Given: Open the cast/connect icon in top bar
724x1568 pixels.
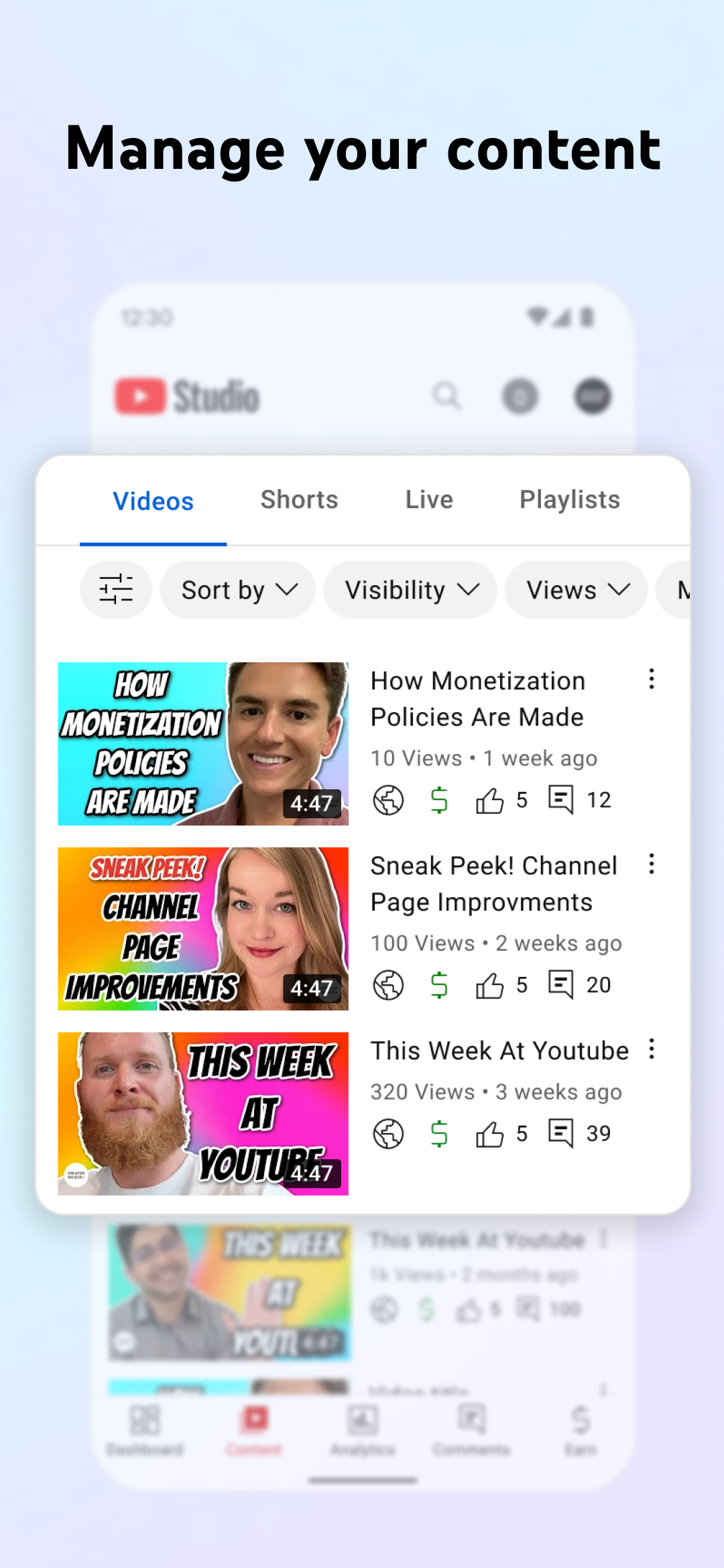Looking at the screenshot, I should point(521,396).
